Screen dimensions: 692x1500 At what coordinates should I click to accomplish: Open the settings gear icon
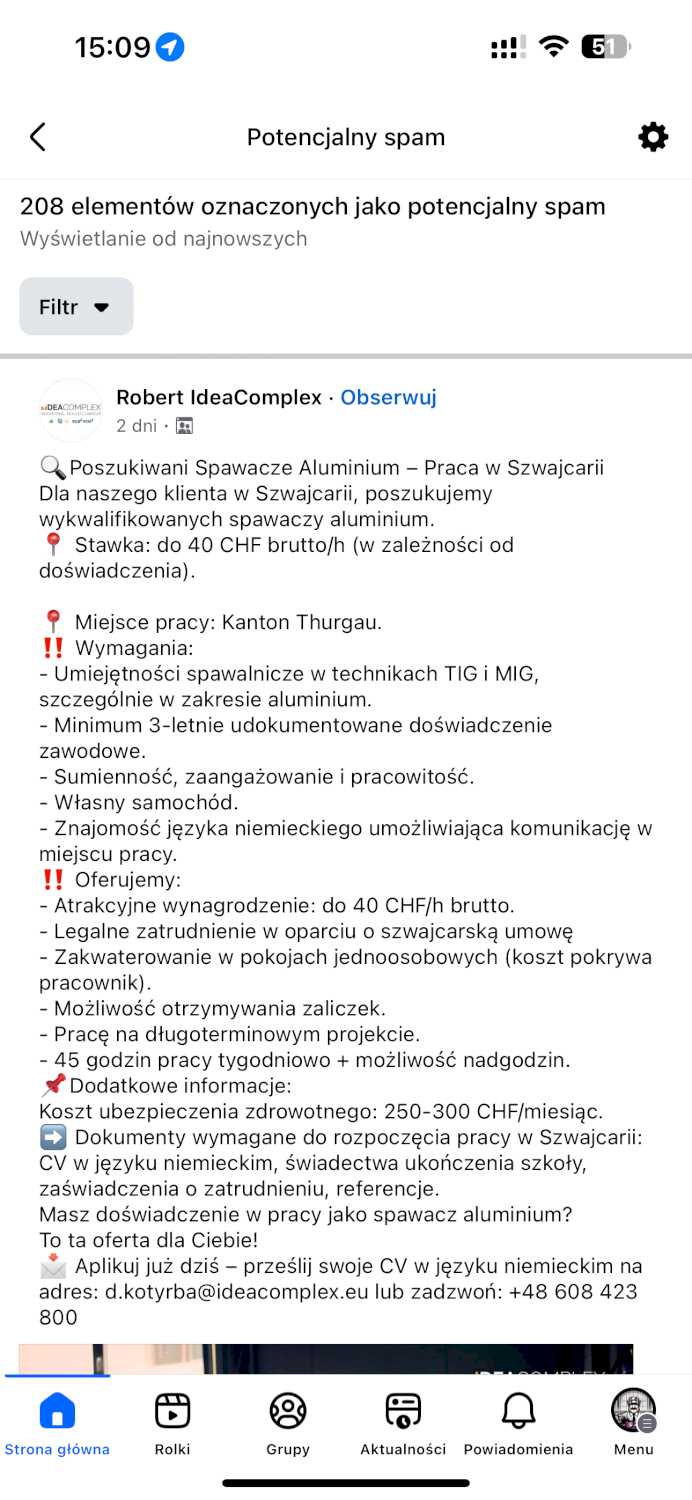point(653,137)
